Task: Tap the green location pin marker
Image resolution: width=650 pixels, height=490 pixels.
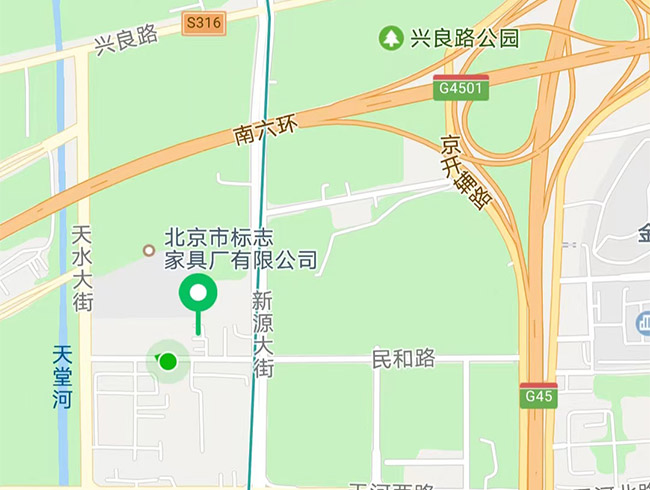Action: tap(198, 295)
